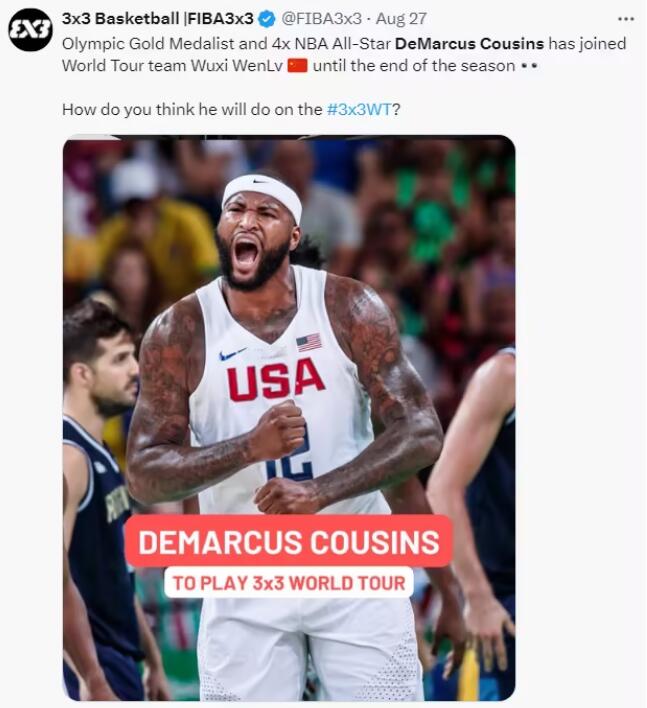The width and height of the screenshot is (647, 708).
Task: Open the DeMarcus Cousins post image
Action: pos(289,417)
